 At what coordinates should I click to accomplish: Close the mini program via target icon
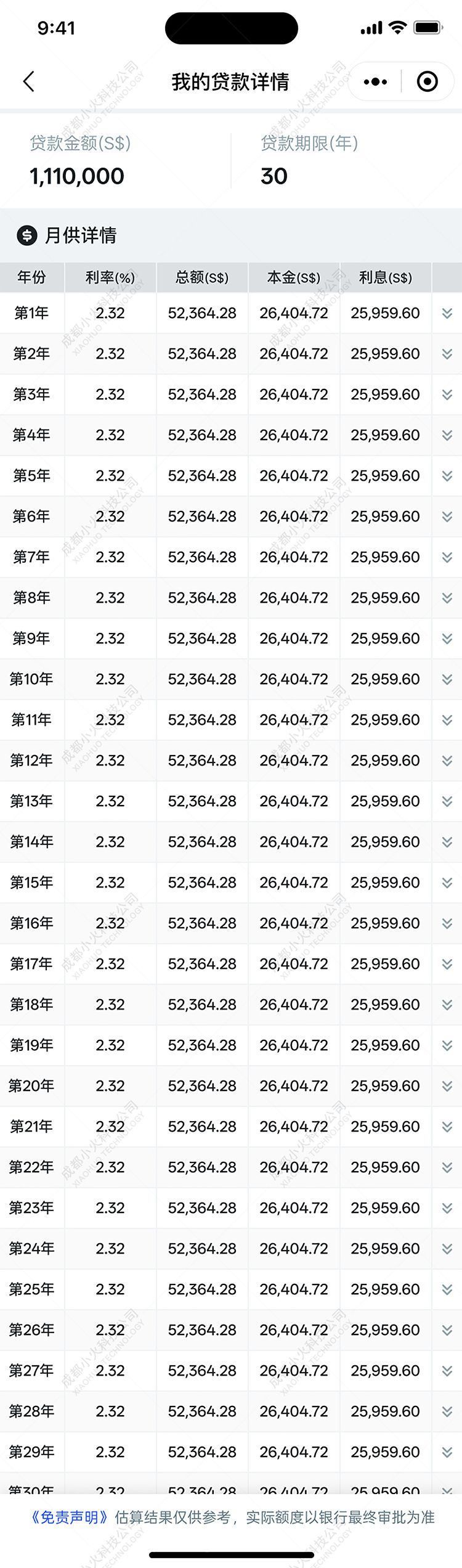[427, 81]
